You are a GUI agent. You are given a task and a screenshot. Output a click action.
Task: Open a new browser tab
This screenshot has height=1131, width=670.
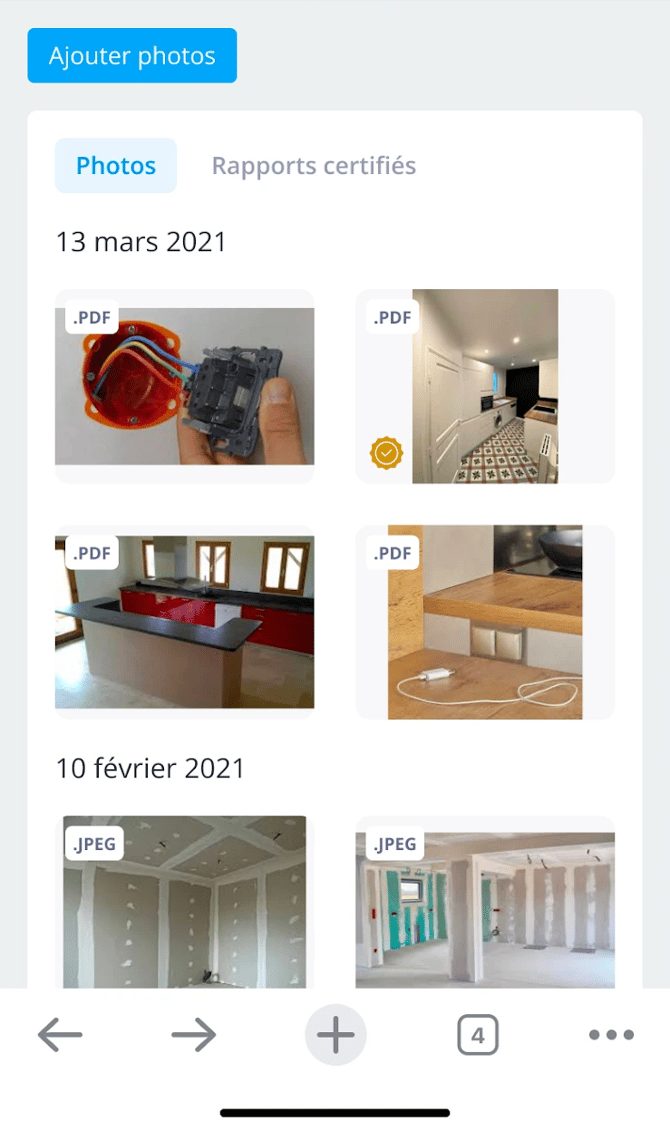point(336,1035)
